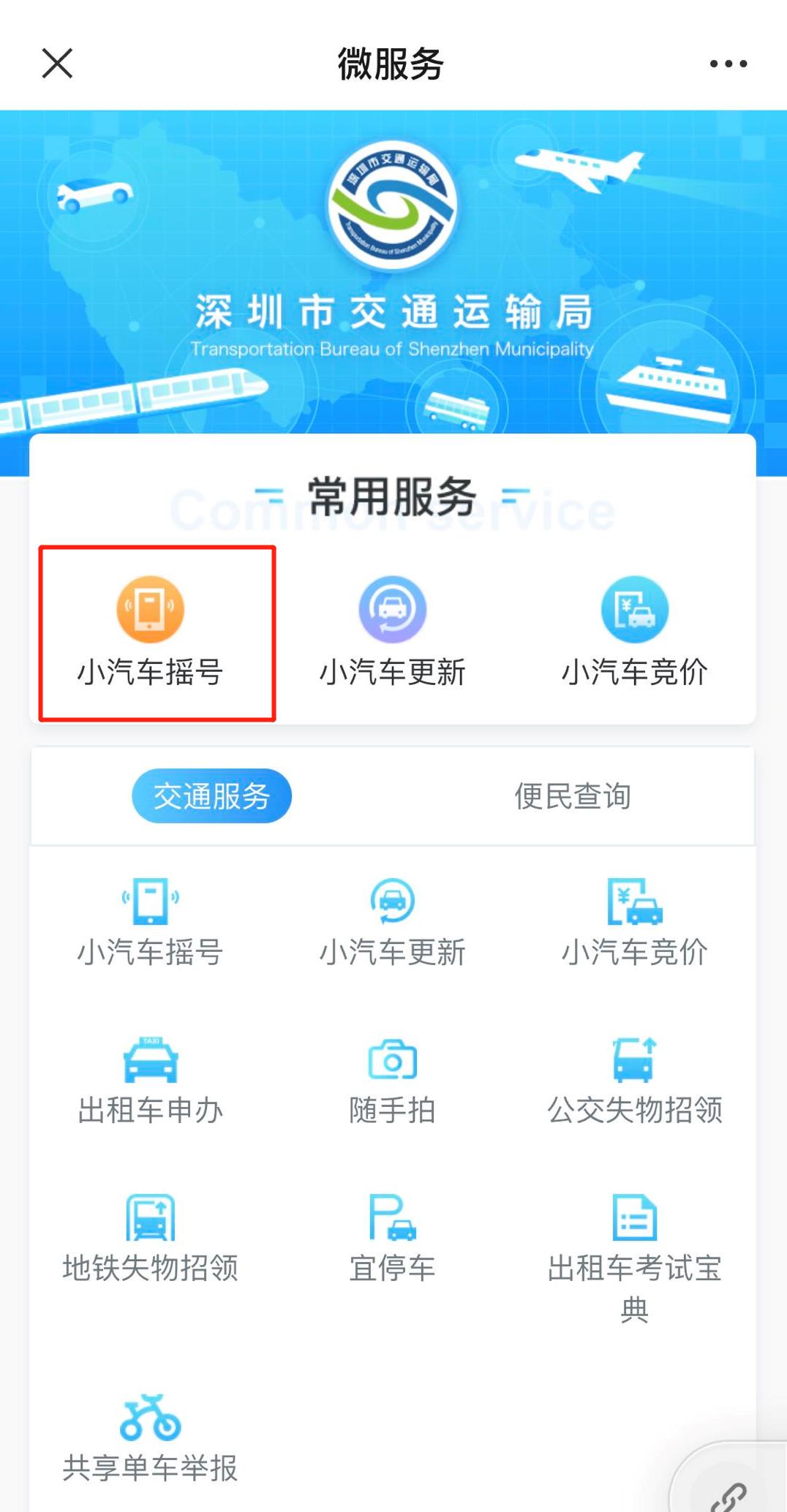The image size is (787, 1512).
Task: Click the 常用服务 section heading
Action: click(x=393, y=494)
